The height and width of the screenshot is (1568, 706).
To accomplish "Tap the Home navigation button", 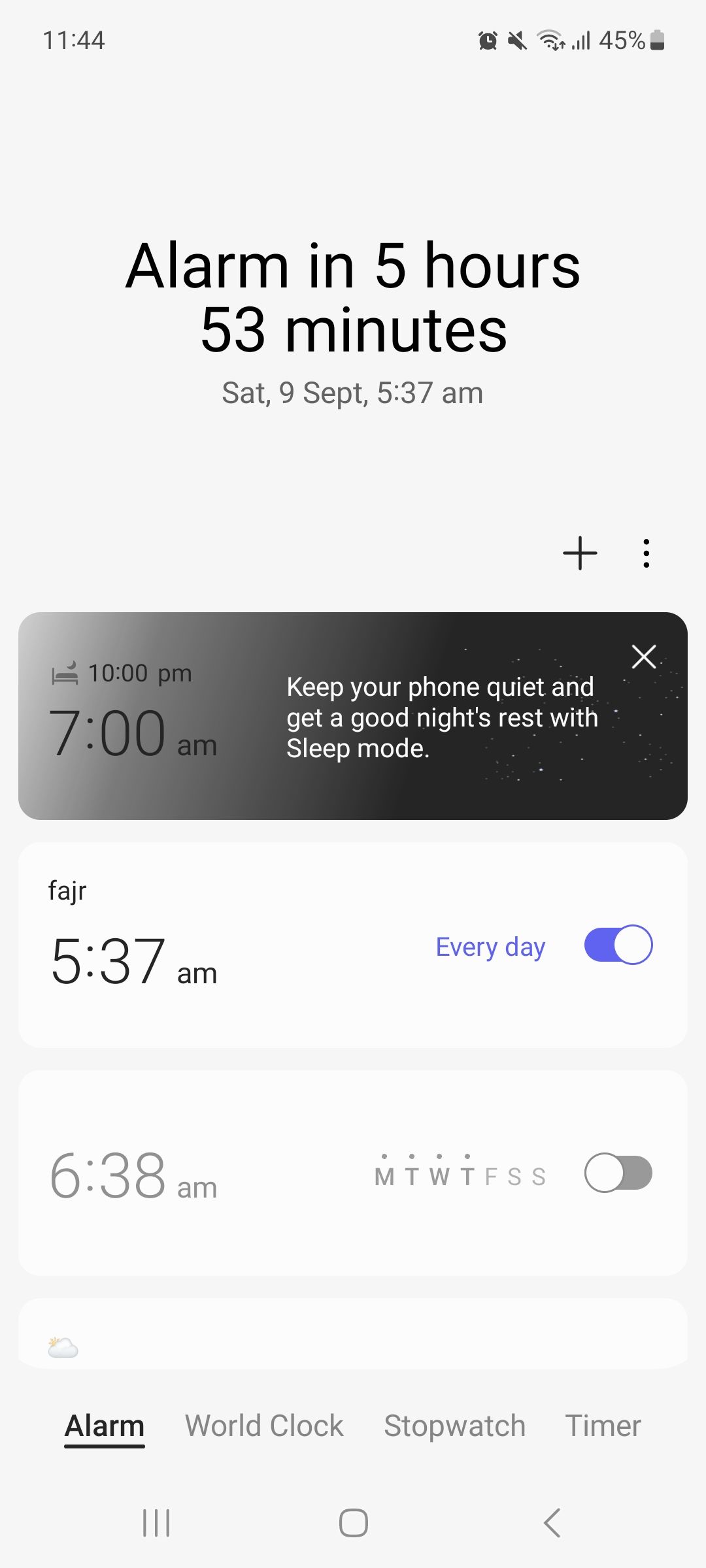I will click(353, 1522).
